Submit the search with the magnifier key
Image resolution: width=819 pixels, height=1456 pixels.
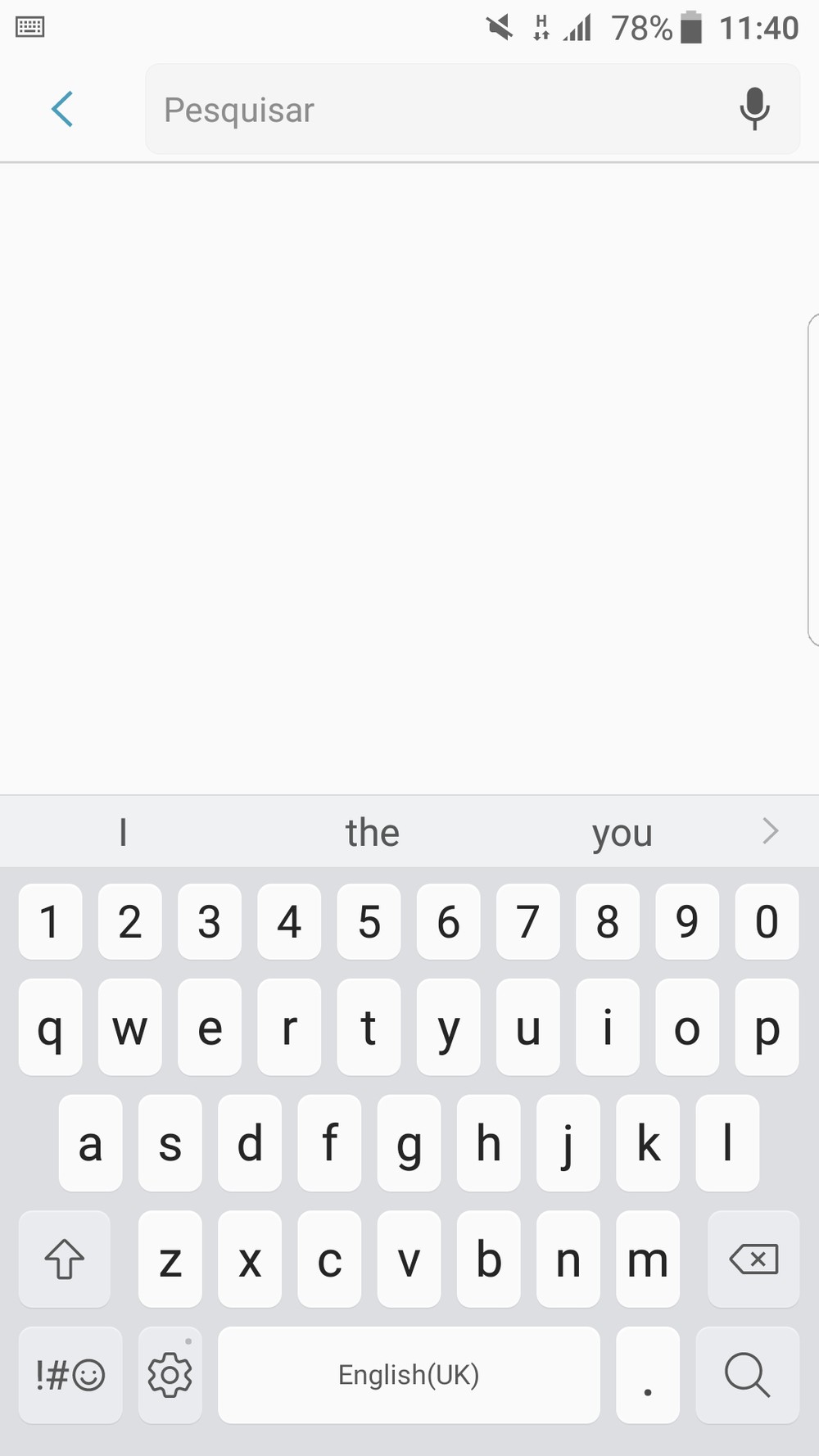coord(747,1375)
